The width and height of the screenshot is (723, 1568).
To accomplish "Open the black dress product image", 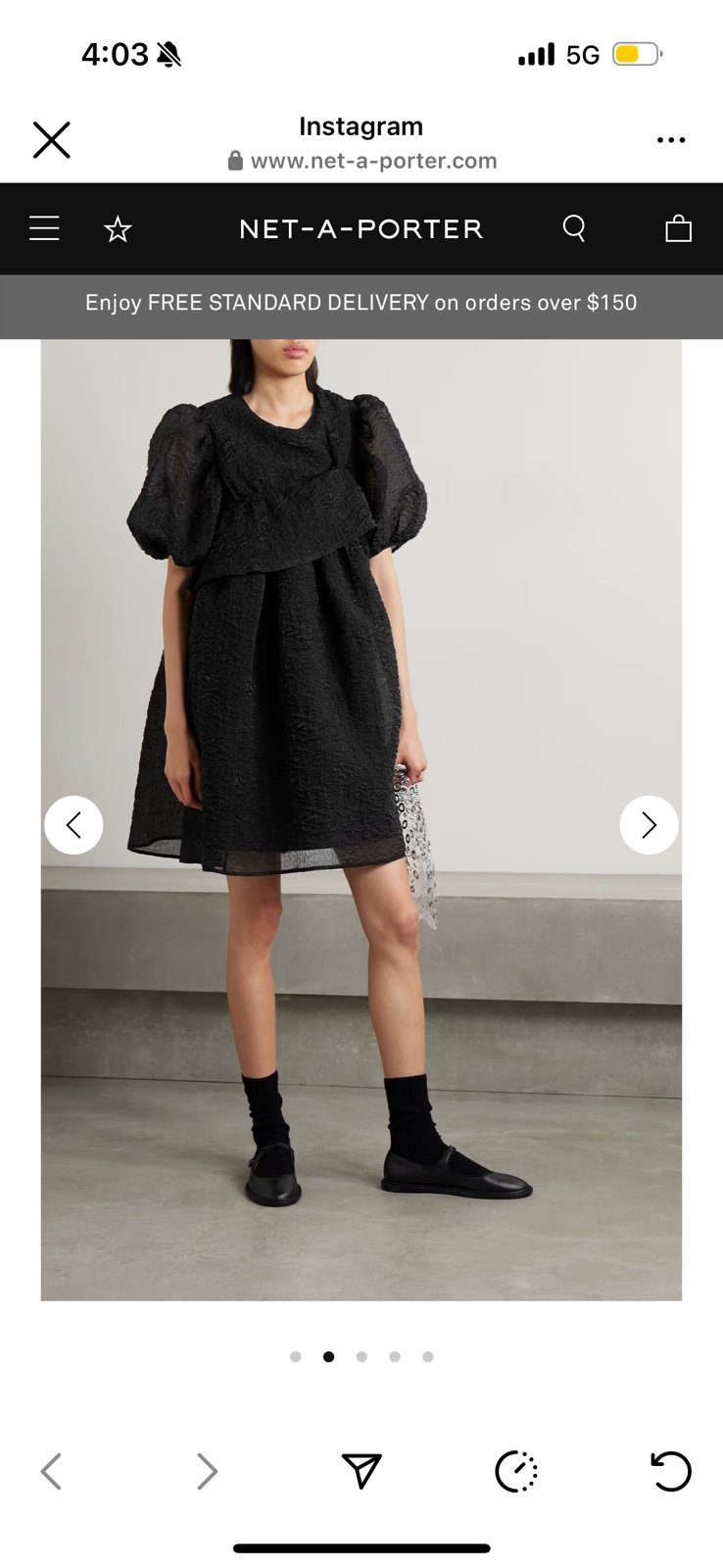I will pos(361,820).
